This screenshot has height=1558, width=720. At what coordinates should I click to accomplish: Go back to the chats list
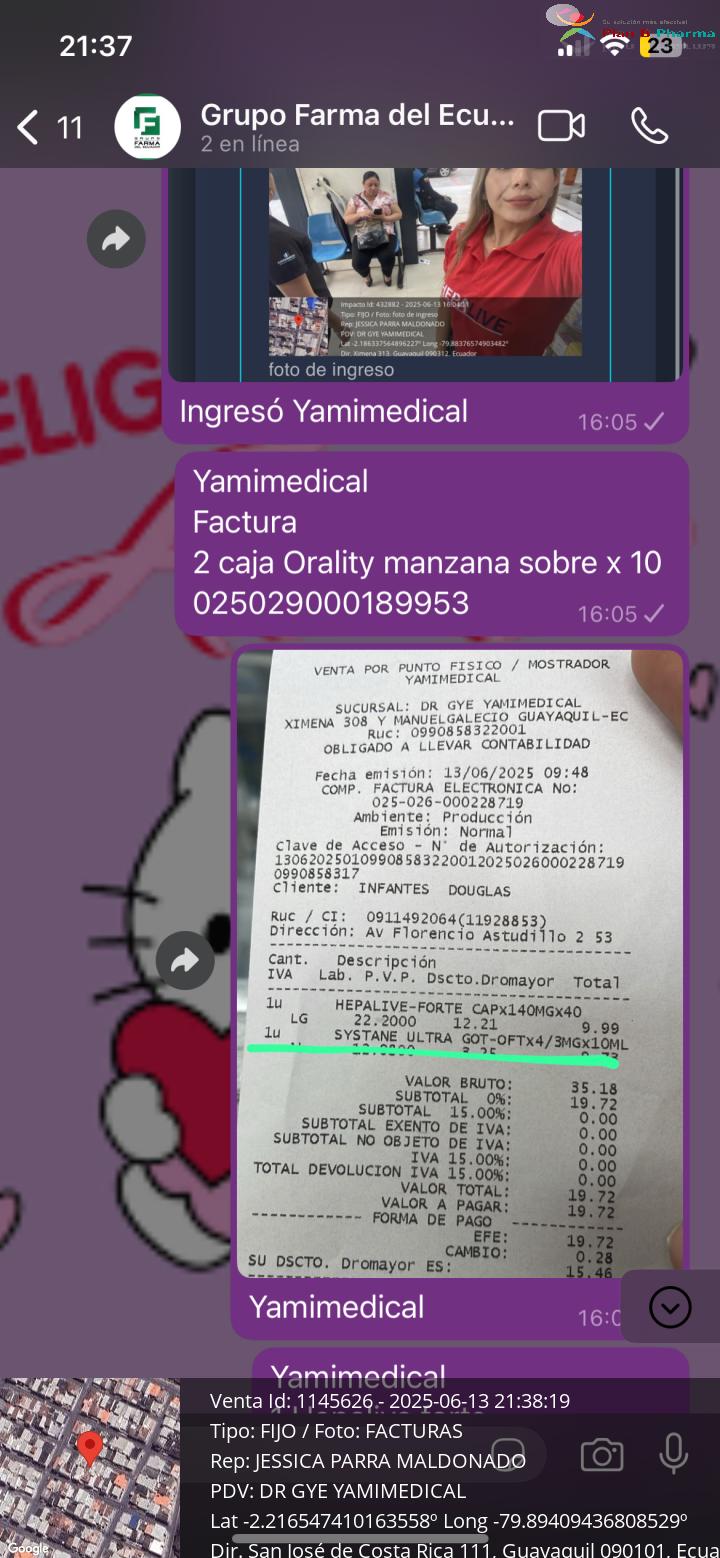click(47, 128)
